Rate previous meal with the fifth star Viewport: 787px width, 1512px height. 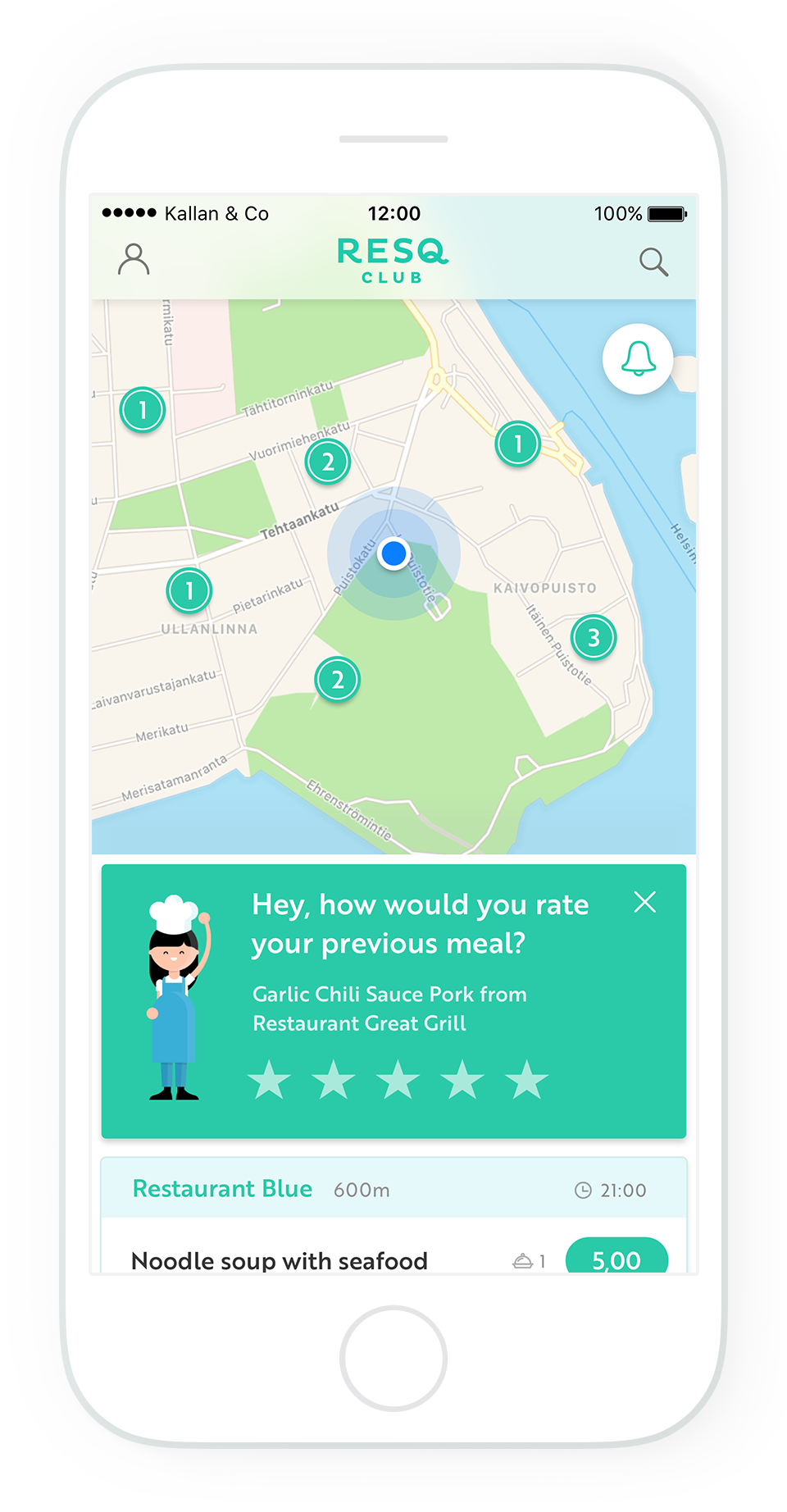(526, 1079)
